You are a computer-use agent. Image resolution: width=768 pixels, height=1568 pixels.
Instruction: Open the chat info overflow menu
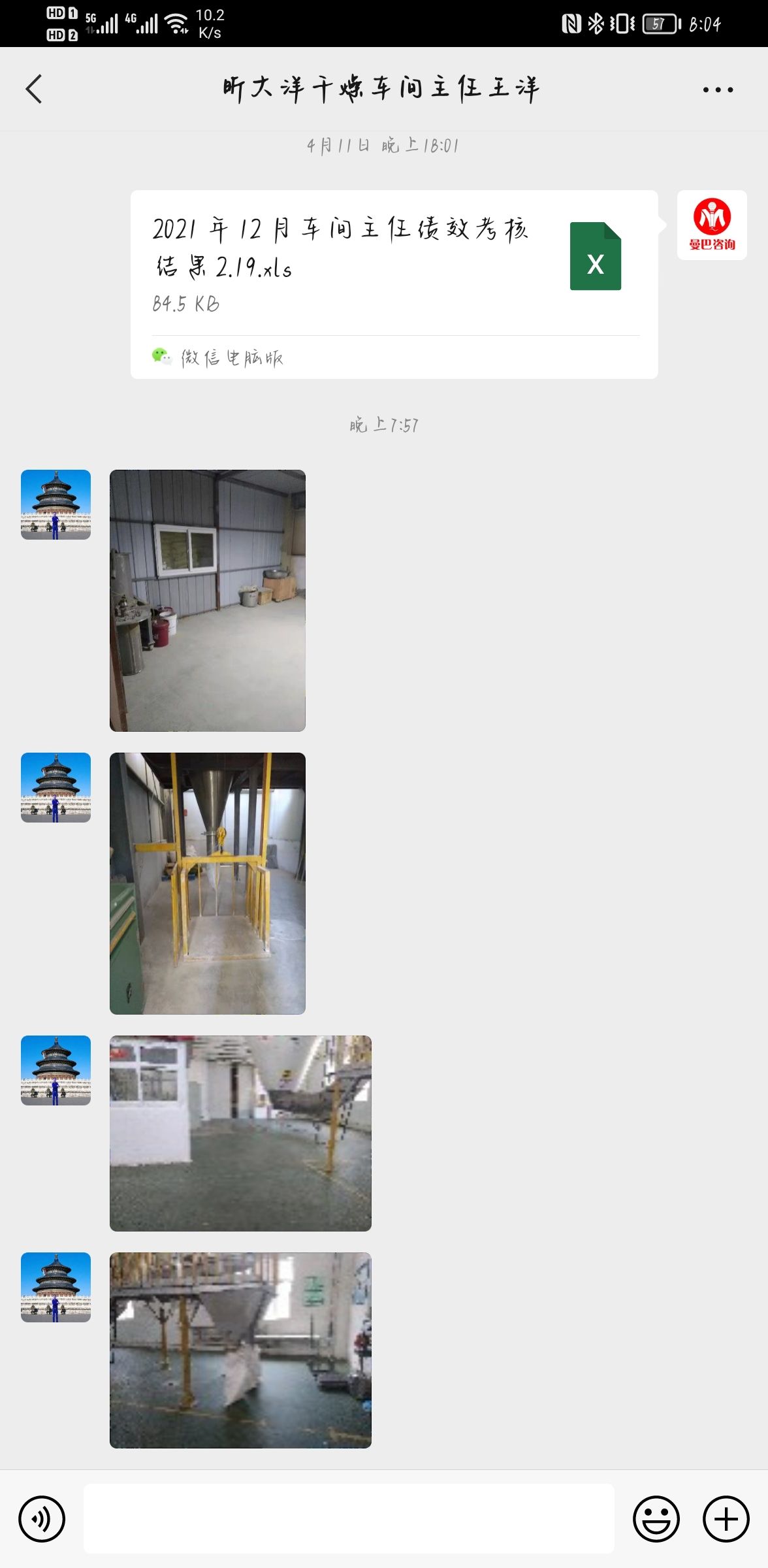pos(718,90)
